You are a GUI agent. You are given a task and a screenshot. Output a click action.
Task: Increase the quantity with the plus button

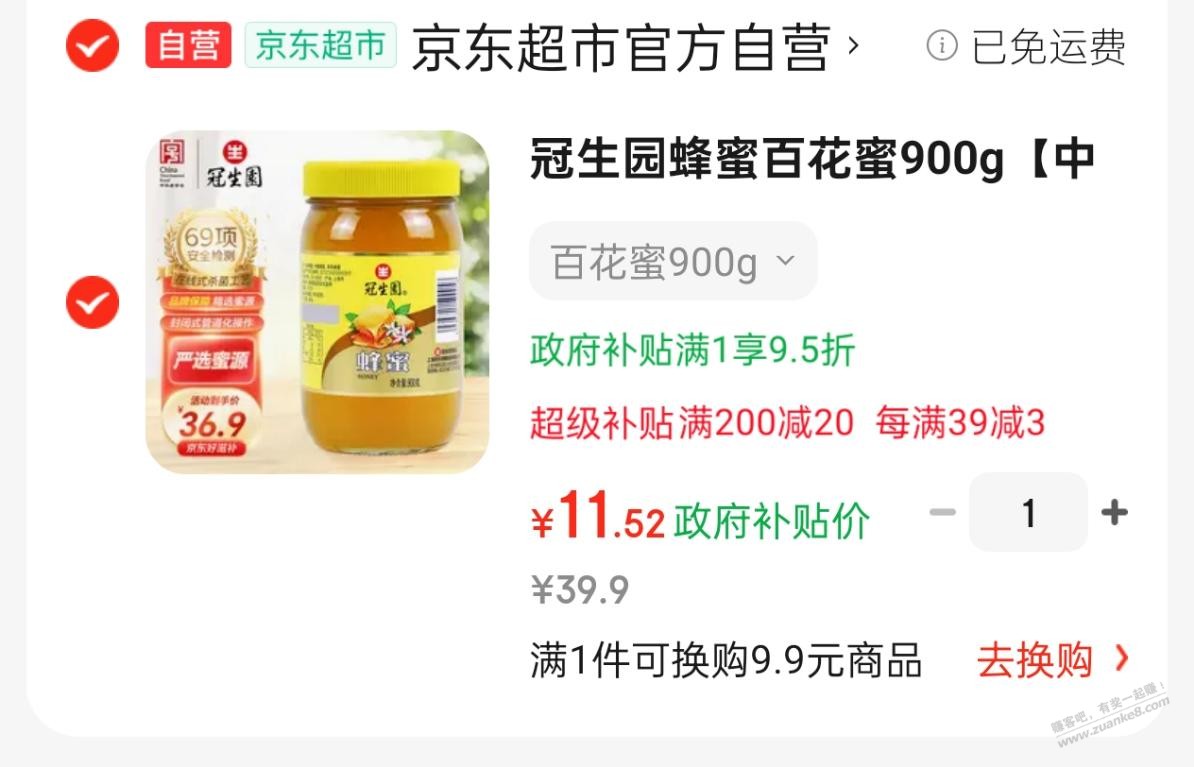[1114, 513]
